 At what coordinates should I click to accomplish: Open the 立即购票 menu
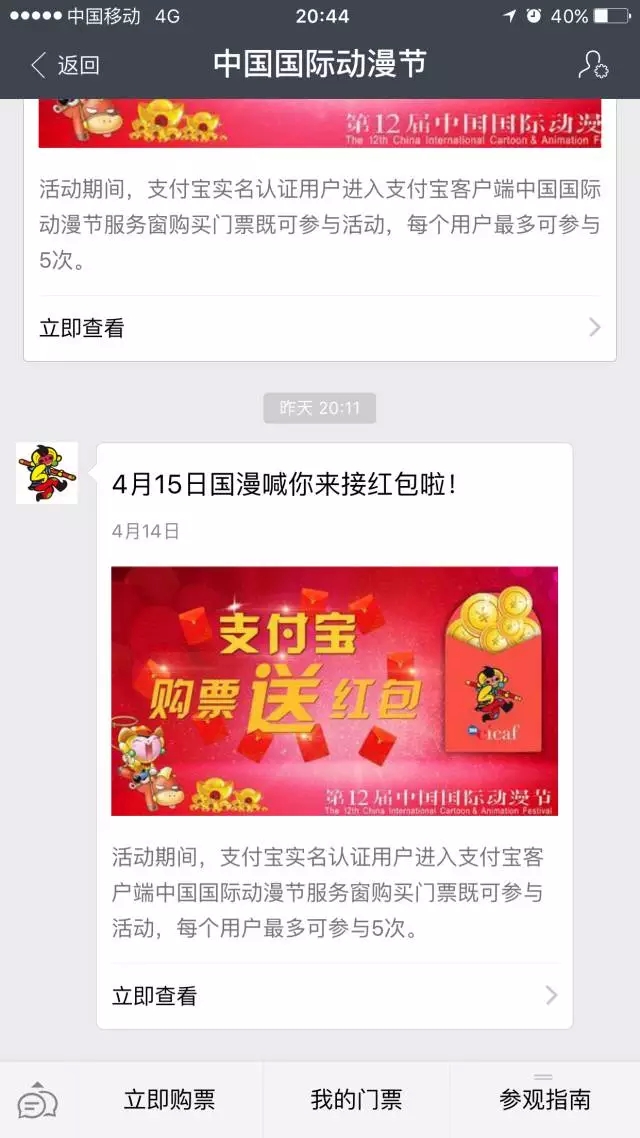coord(169,1100)
